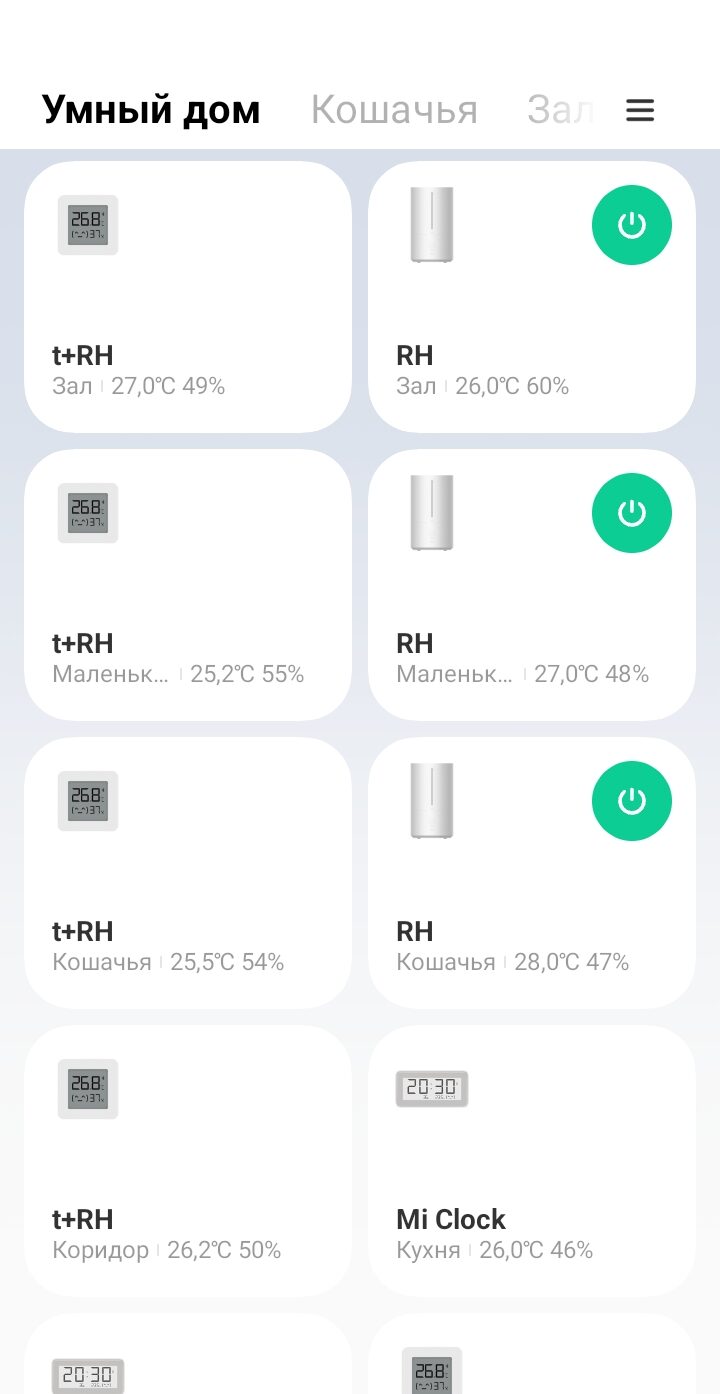The width and height of the screenshot is (720, 1394).
Task: Open the t+RH sensor card showing 25,2℃ 55%
Action: coord(187,585)
